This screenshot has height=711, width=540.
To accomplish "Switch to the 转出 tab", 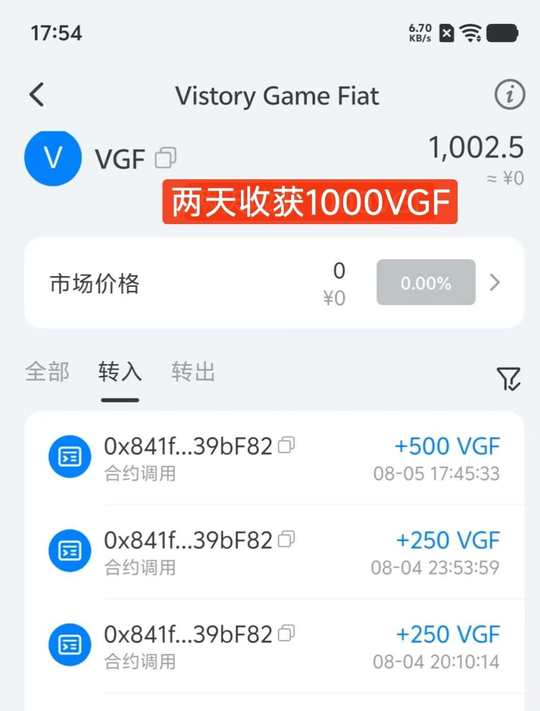I will coord(193,372).
